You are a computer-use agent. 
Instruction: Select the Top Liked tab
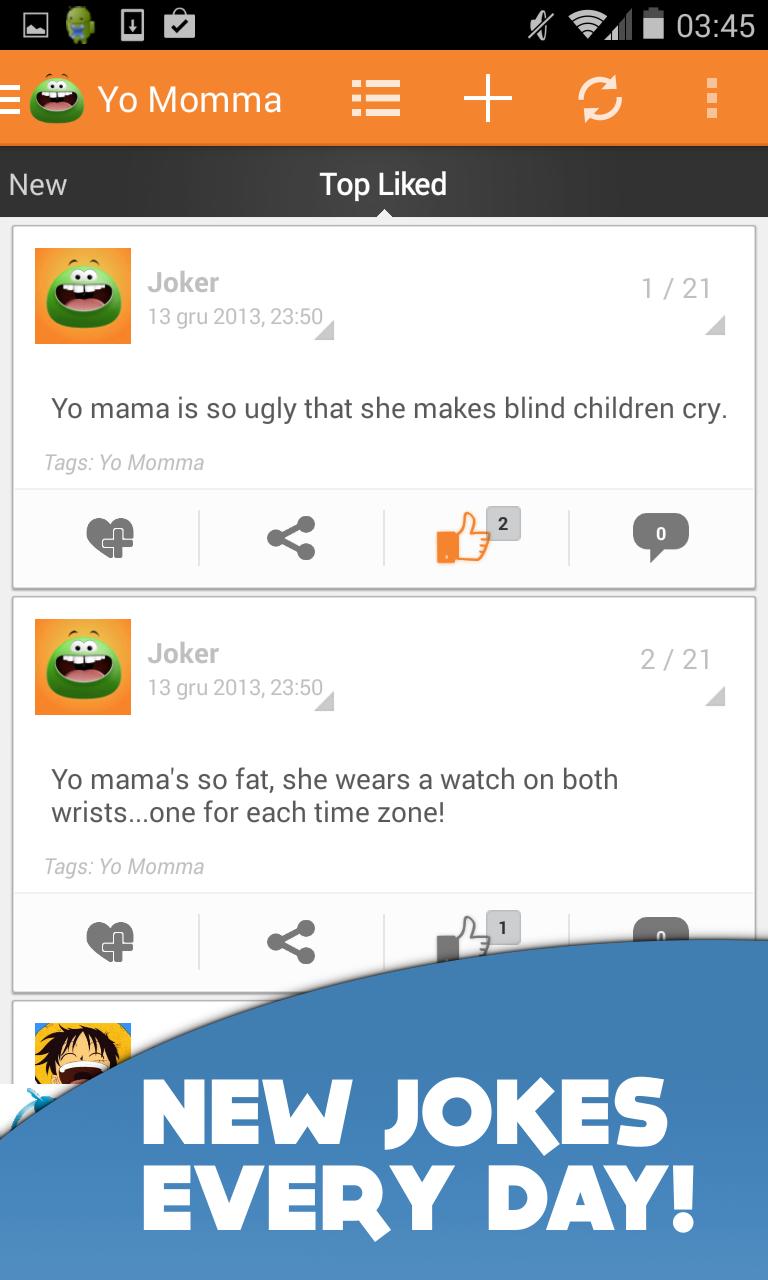(383, 185)
